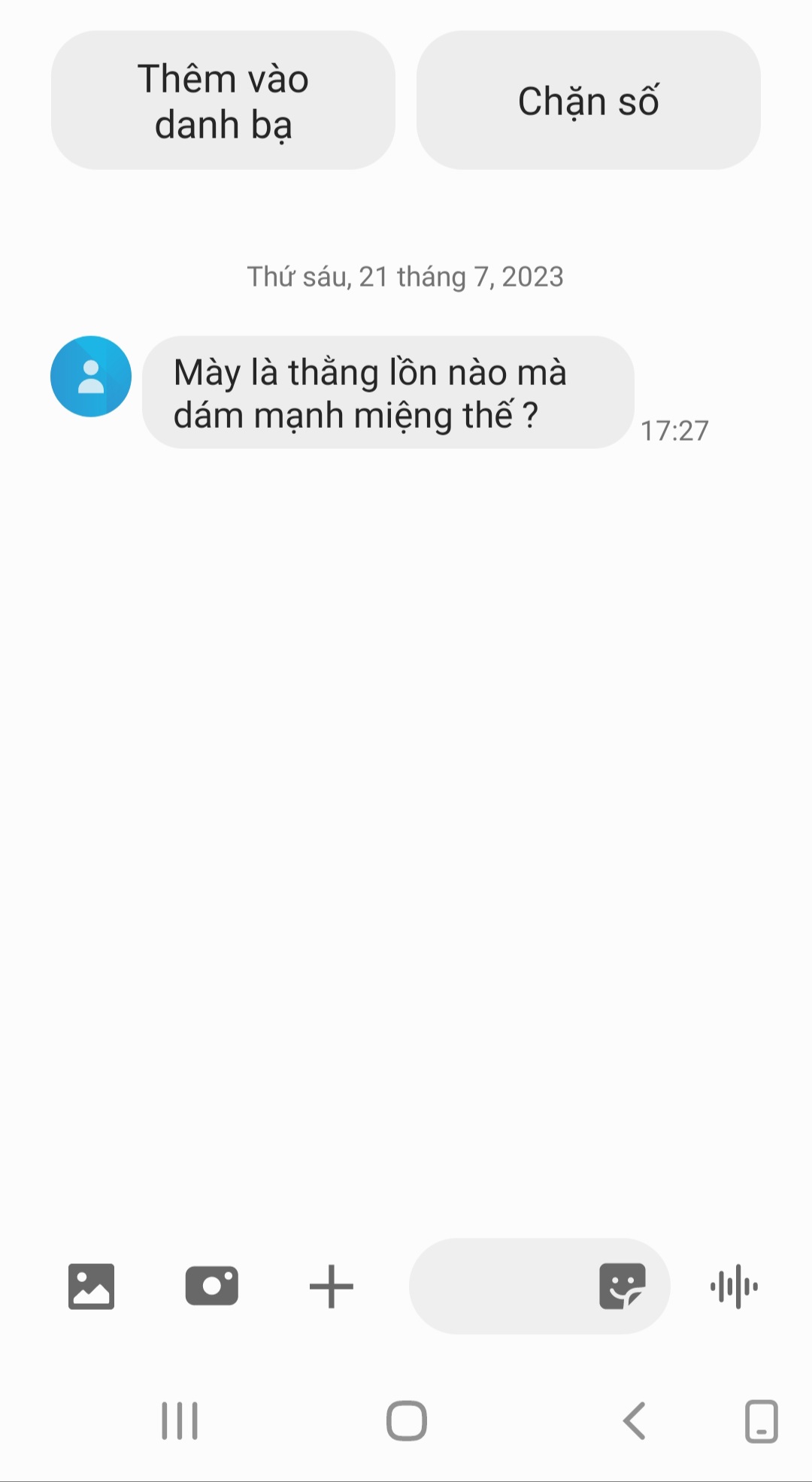Go back with the navigation bar's back button
Screen dimensions: 812x1482
point(634,1421)
